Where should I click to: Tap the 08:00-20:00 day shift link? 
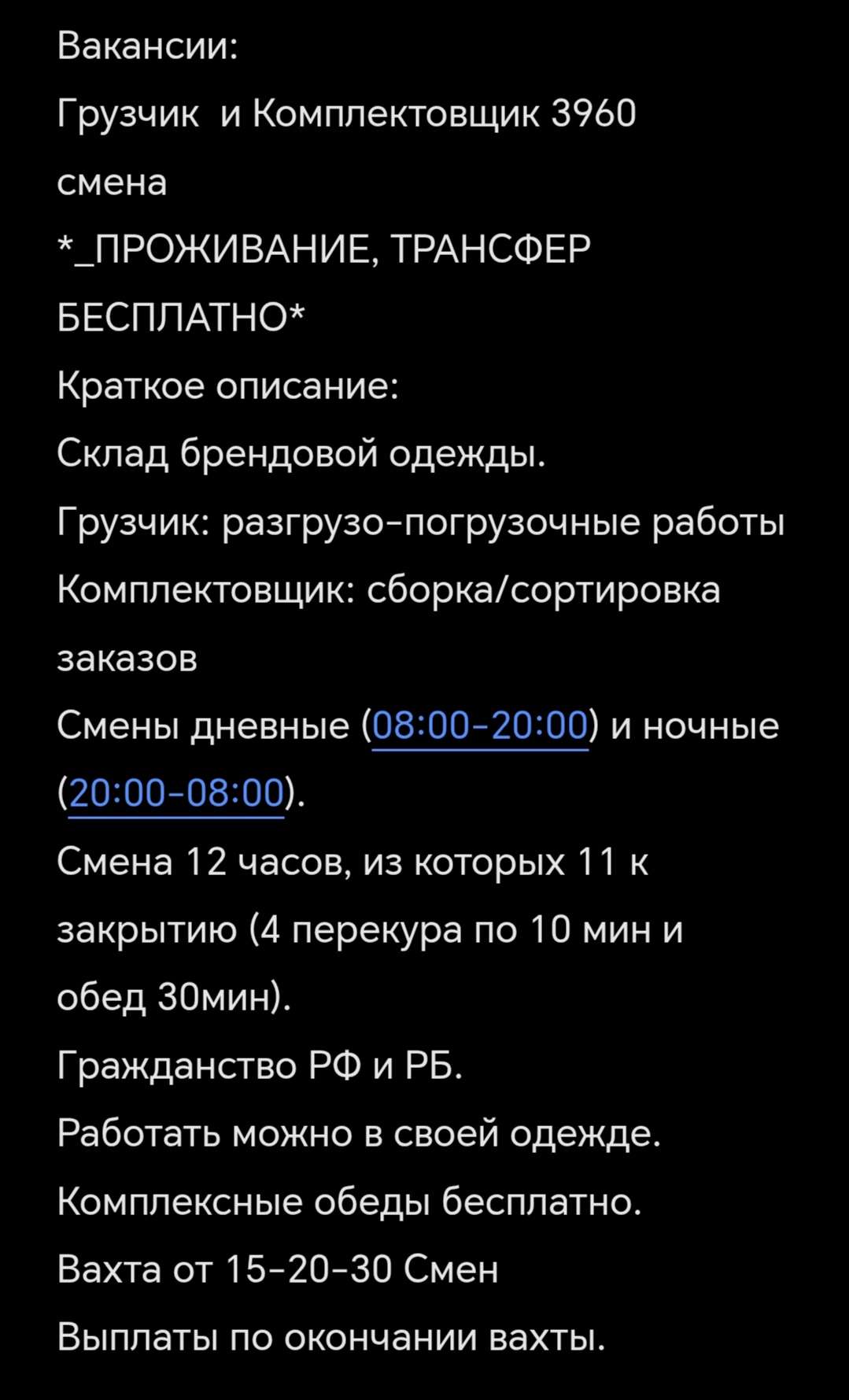(x=480, y=726)
